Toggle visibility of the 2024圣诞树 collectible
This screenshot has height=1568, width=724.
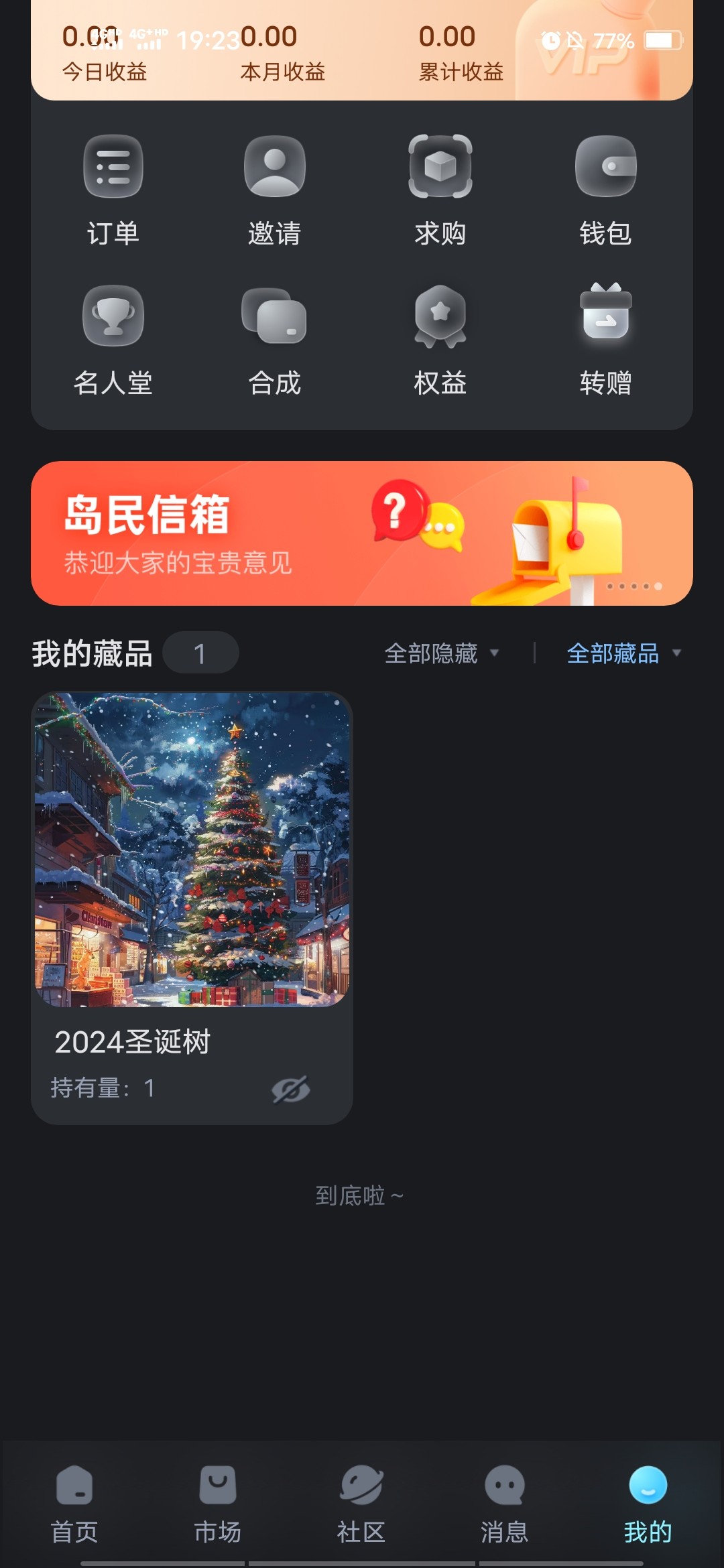pos(290,1089)
